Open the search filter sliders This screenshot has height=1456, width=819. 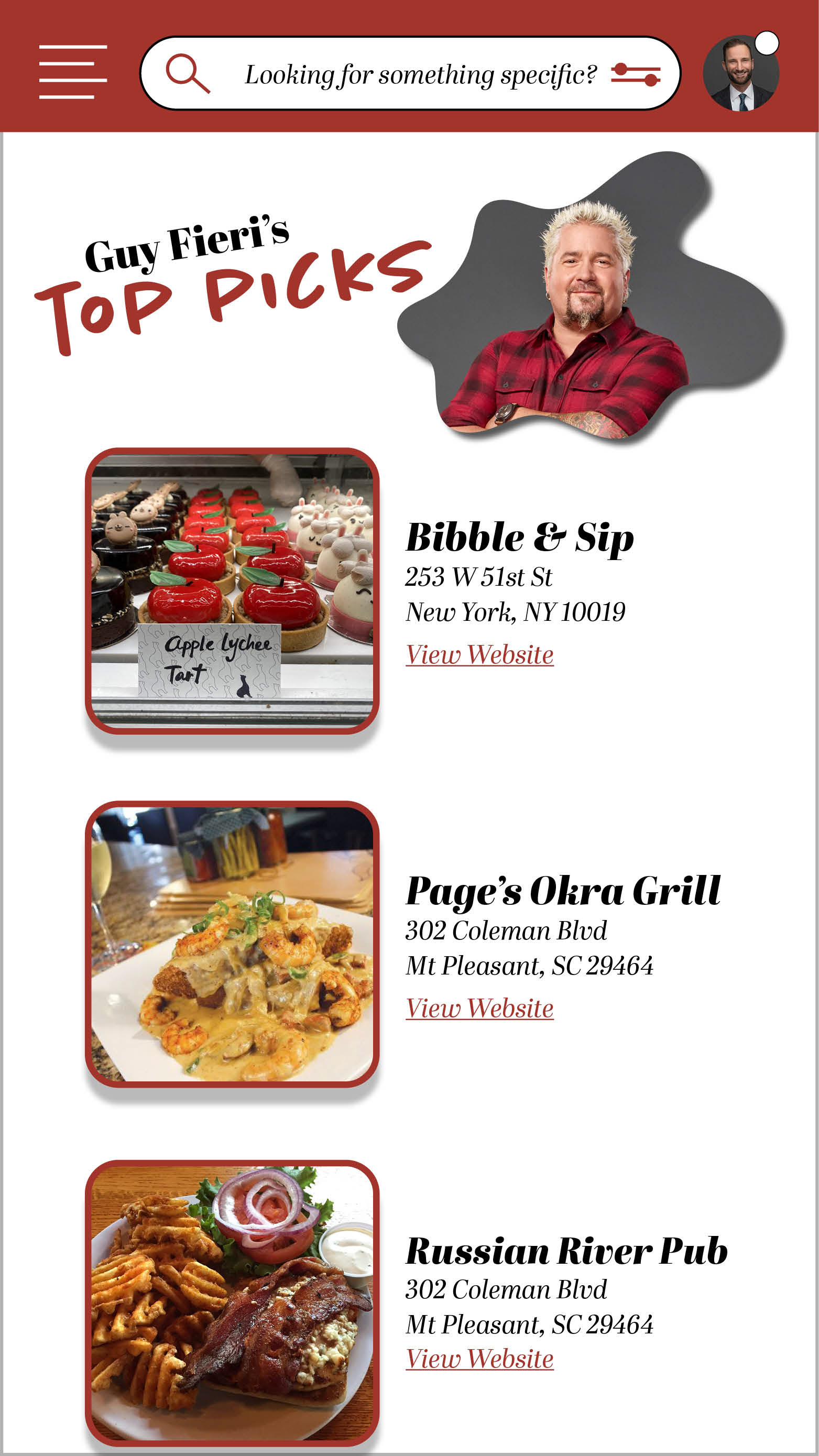pos(635,74)
